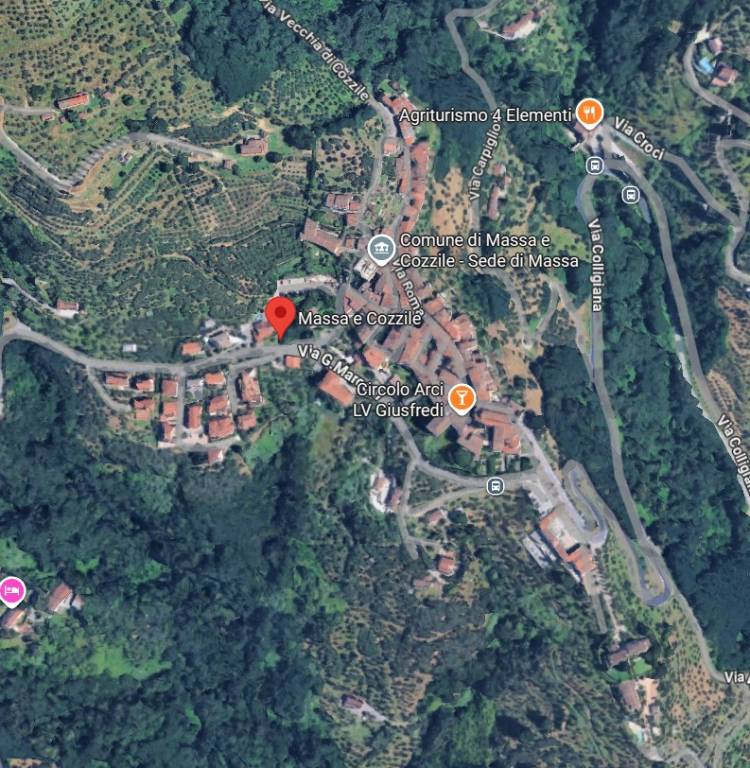
Task: Tap the red Massa e Cozzile pin
Action: pos(280,316)
